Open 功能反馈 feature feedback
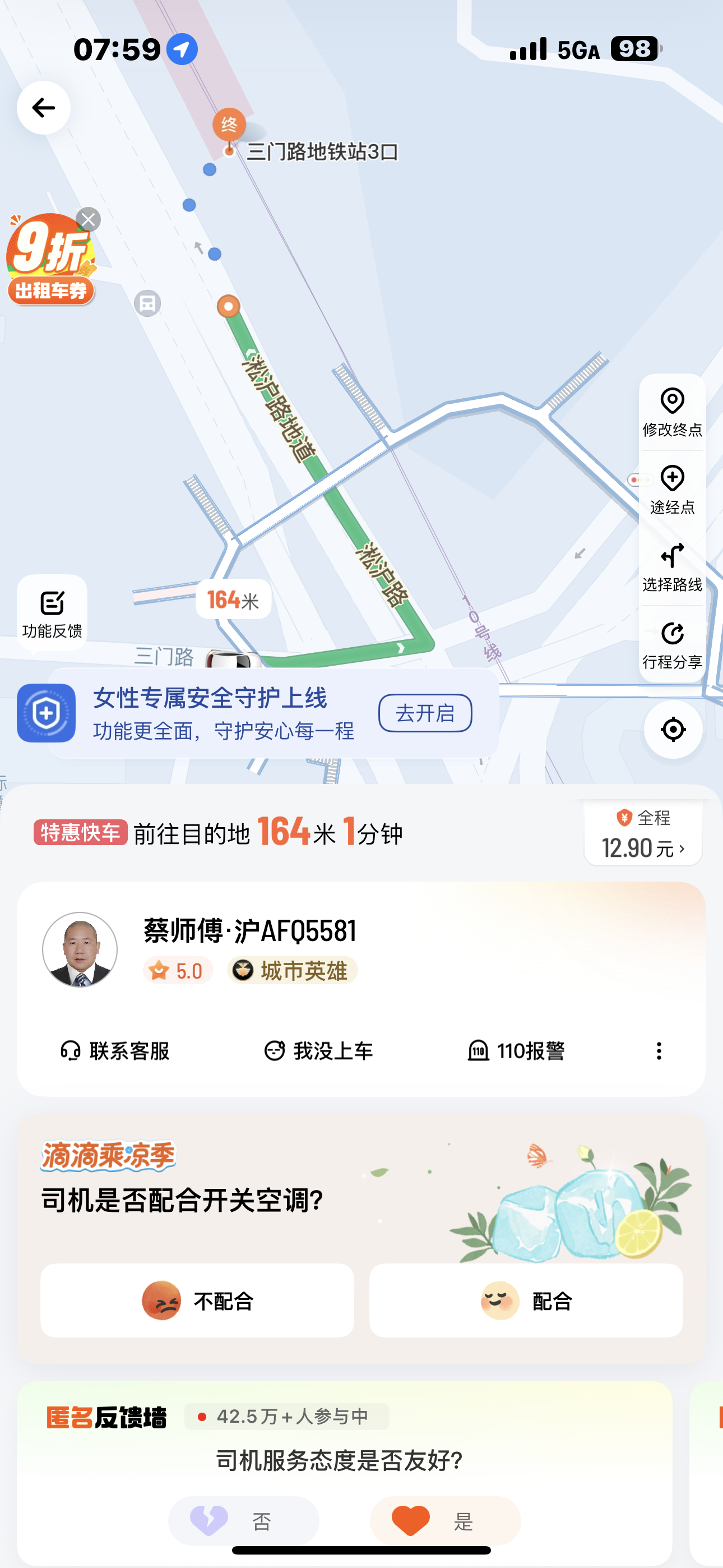 (x=52, y=612)
